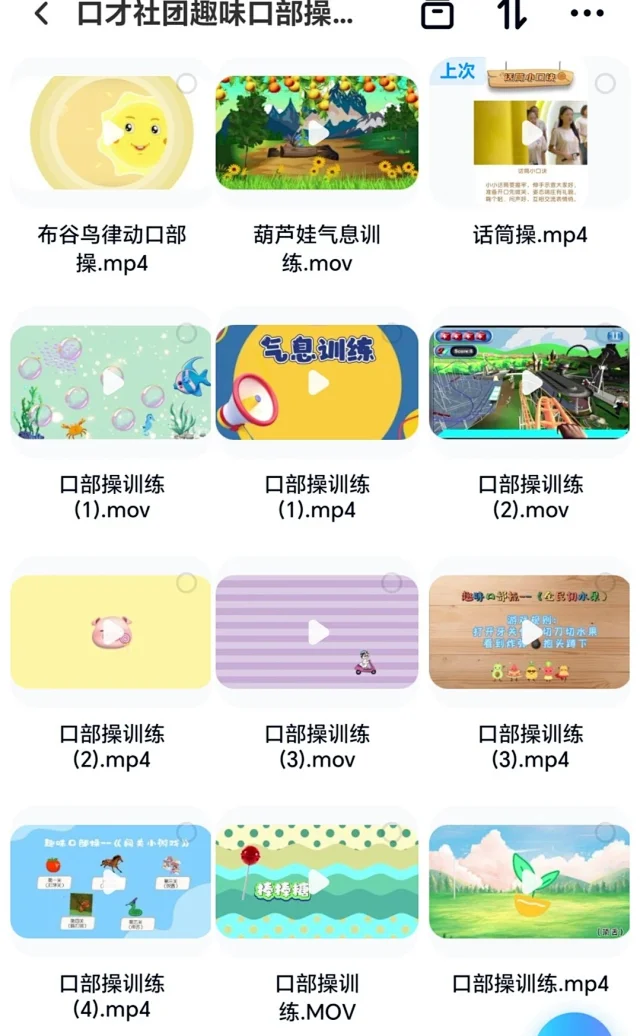Image resolution: width=640 pixels, height=1036 pixels.
Task: Play the video 口部操训练(1).mp4
Action: (317, 382)
